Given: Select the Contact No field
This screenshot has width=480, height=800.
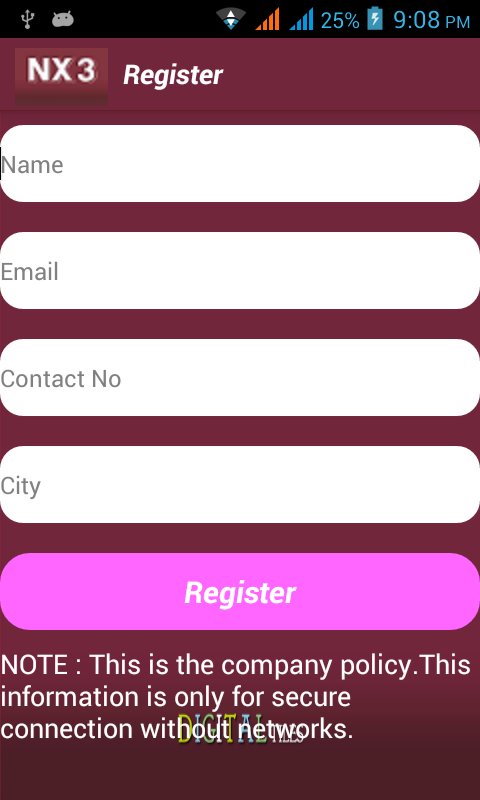Looking at the screenshot, I should (240, 378).
